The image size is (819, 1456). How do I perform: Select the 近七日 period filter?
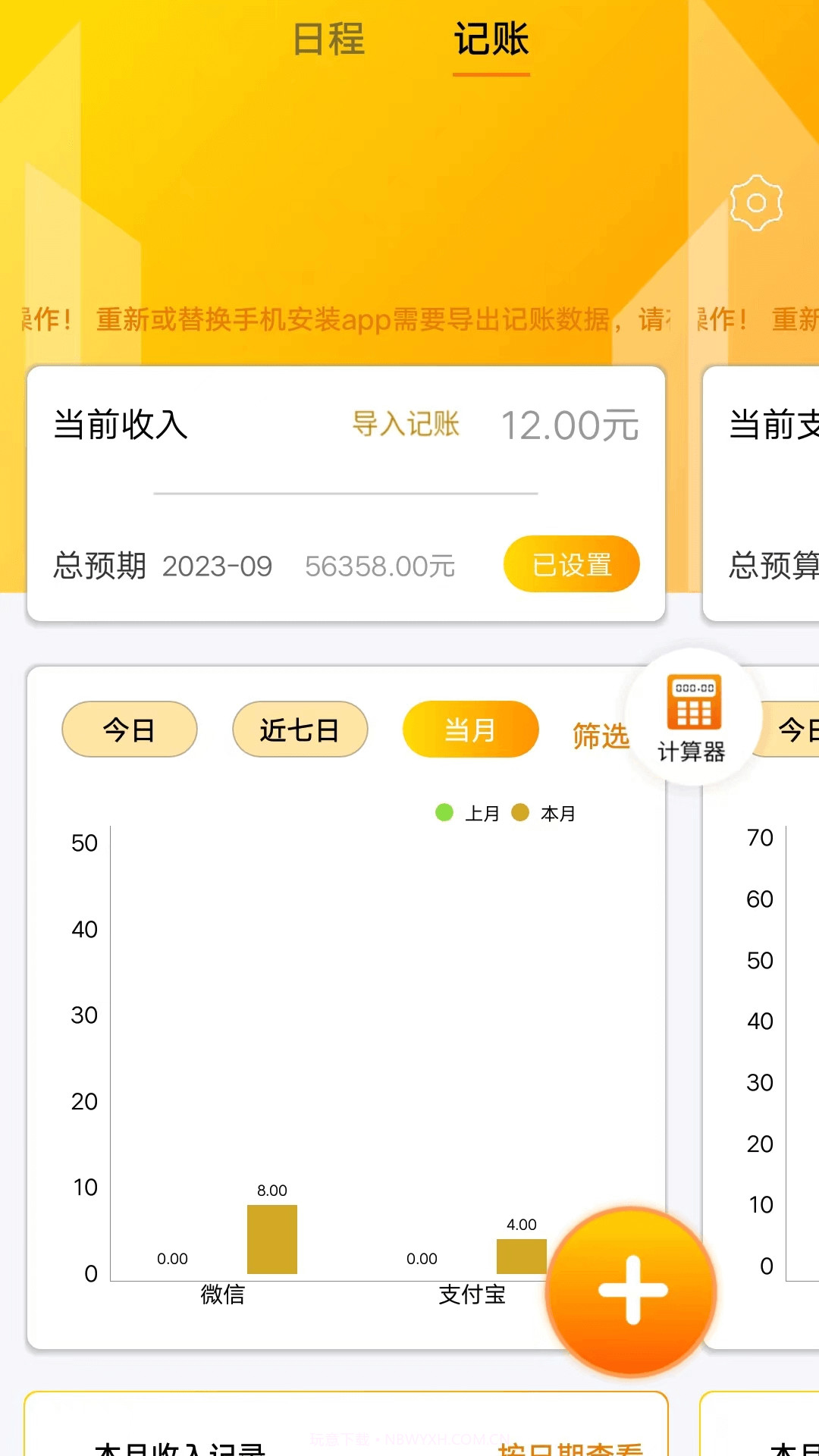click(300, 729)
